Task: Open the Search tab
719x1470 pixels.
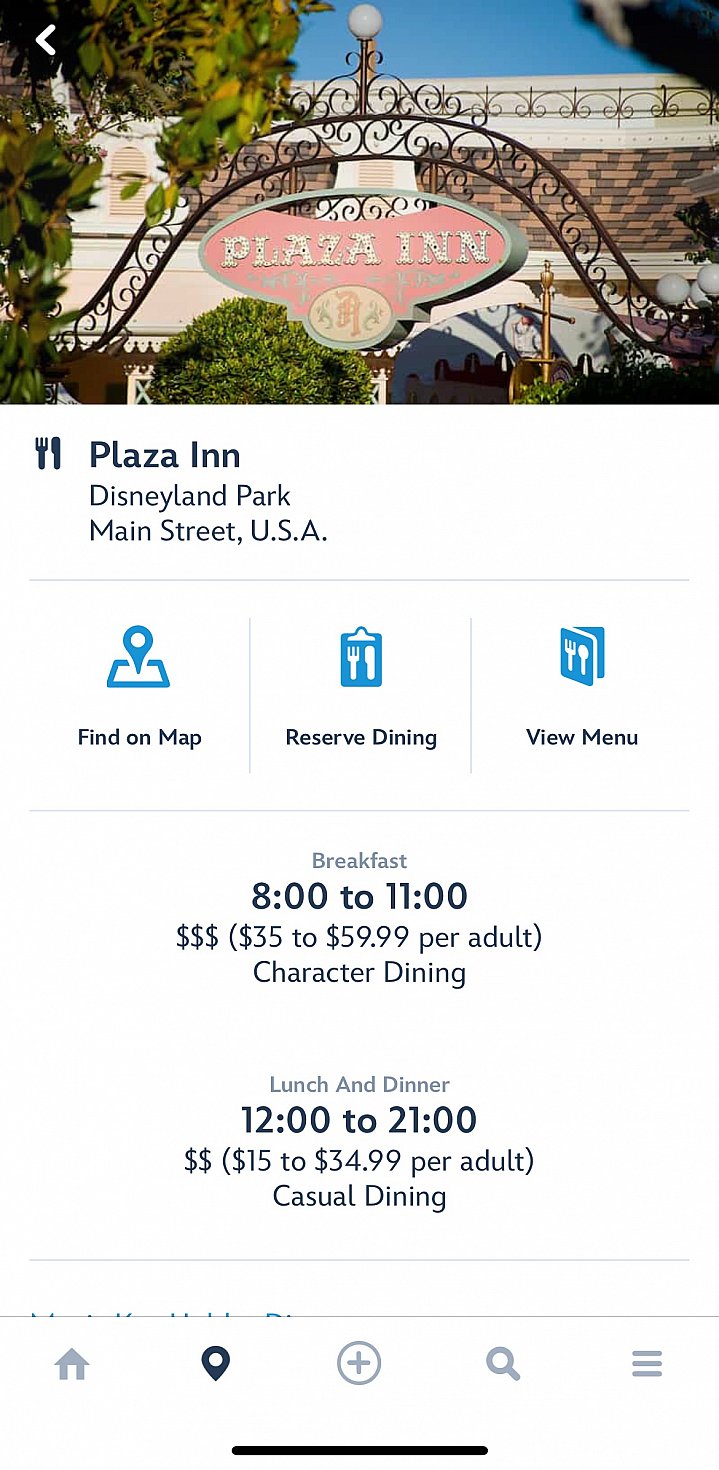Action: tap(503, 1364)
